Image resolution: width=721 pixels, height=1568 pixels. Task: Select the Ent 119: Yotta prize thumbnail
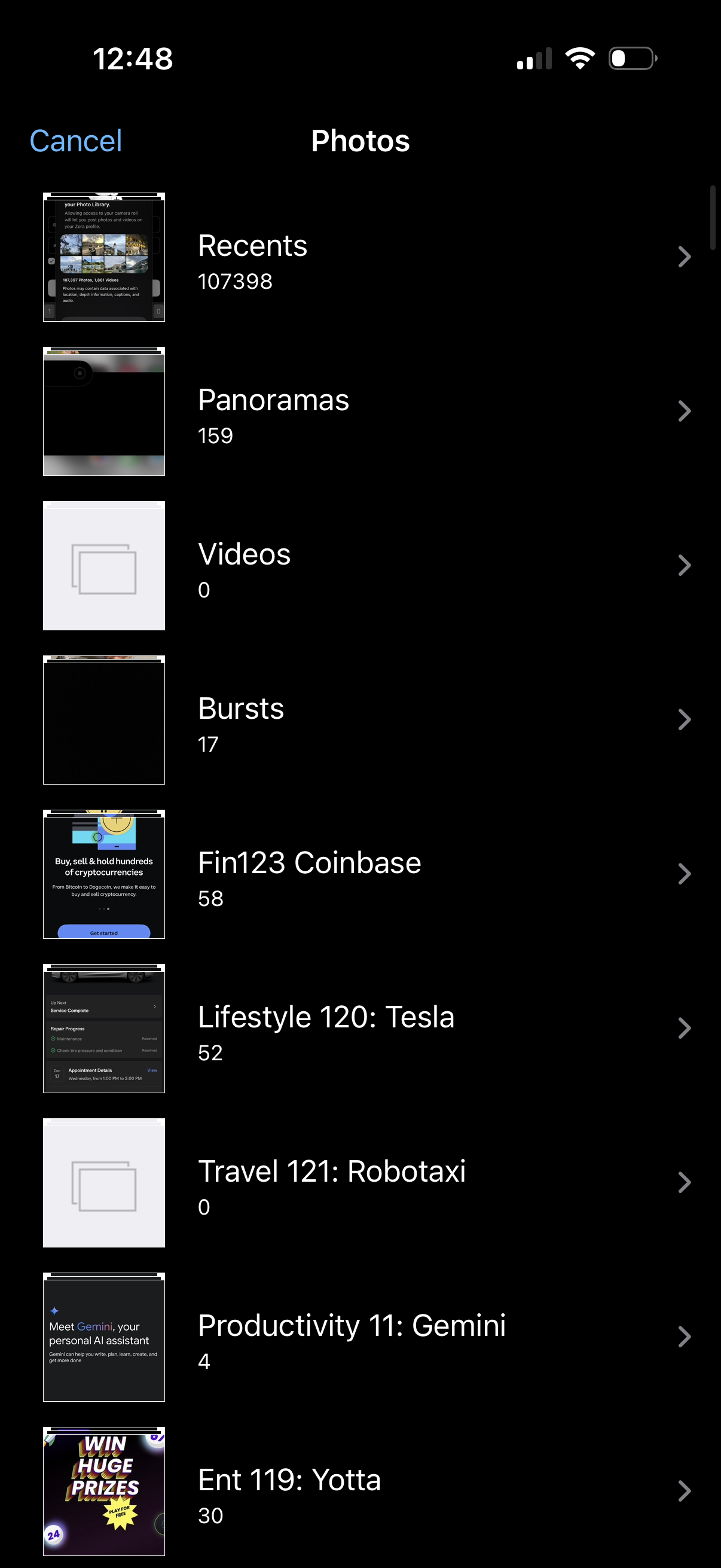pyautogui.click(x=103, y=1491)
